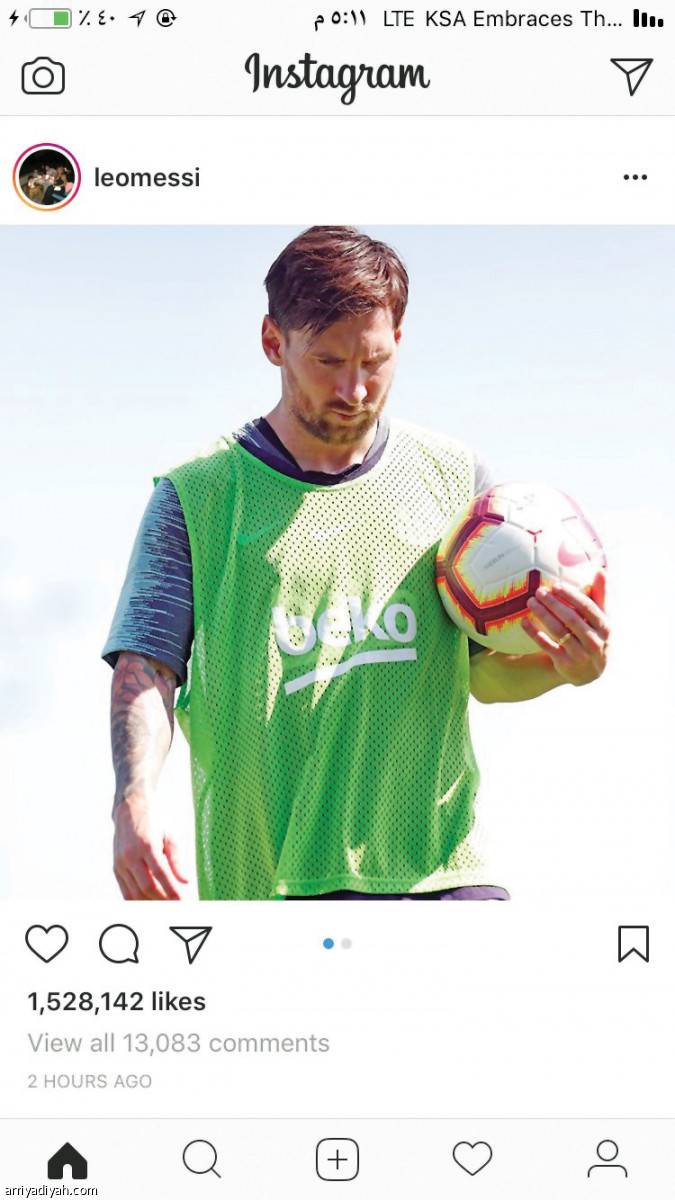Create a new post with plus tab
Screen dimensions: 675x1200
337,1160
